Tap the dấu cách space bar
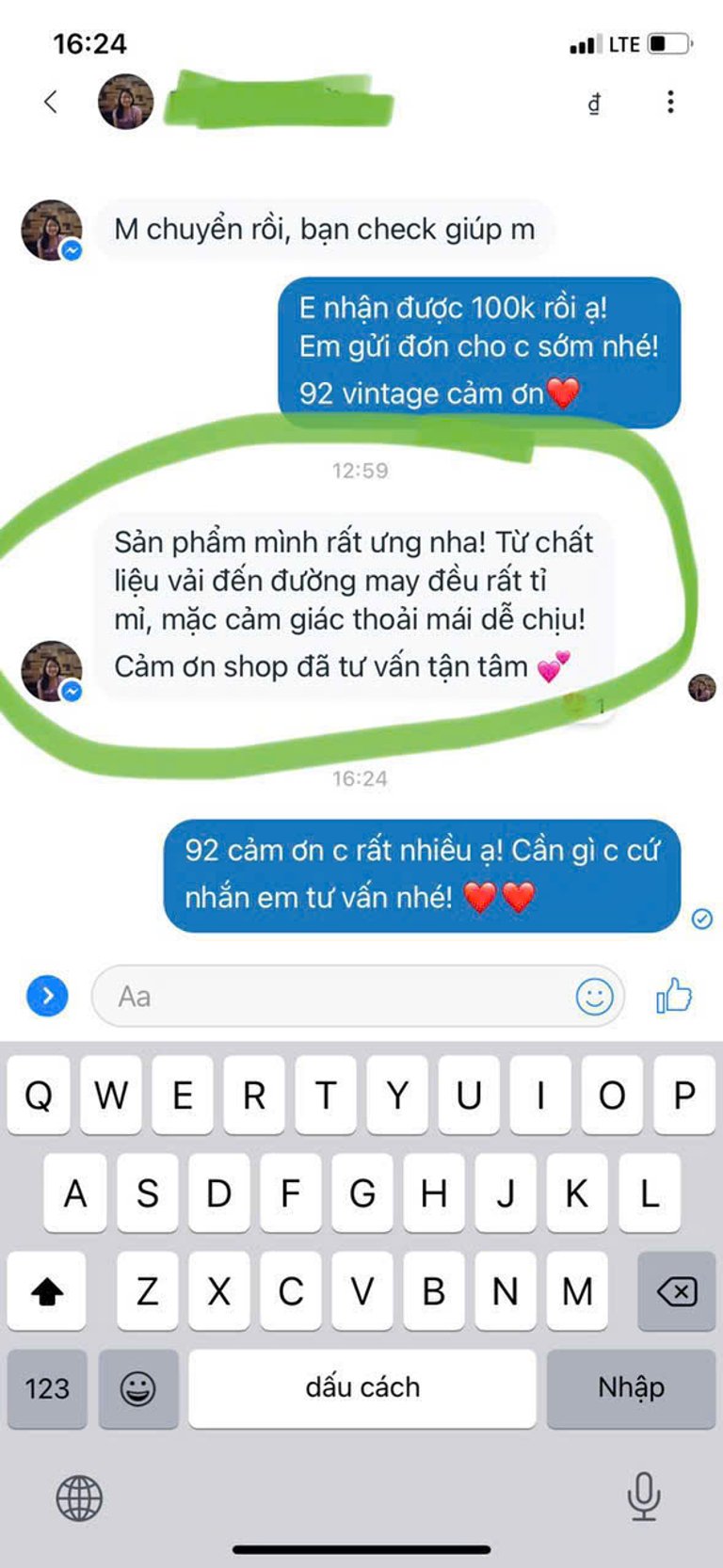 click(x=362, y=1387)
